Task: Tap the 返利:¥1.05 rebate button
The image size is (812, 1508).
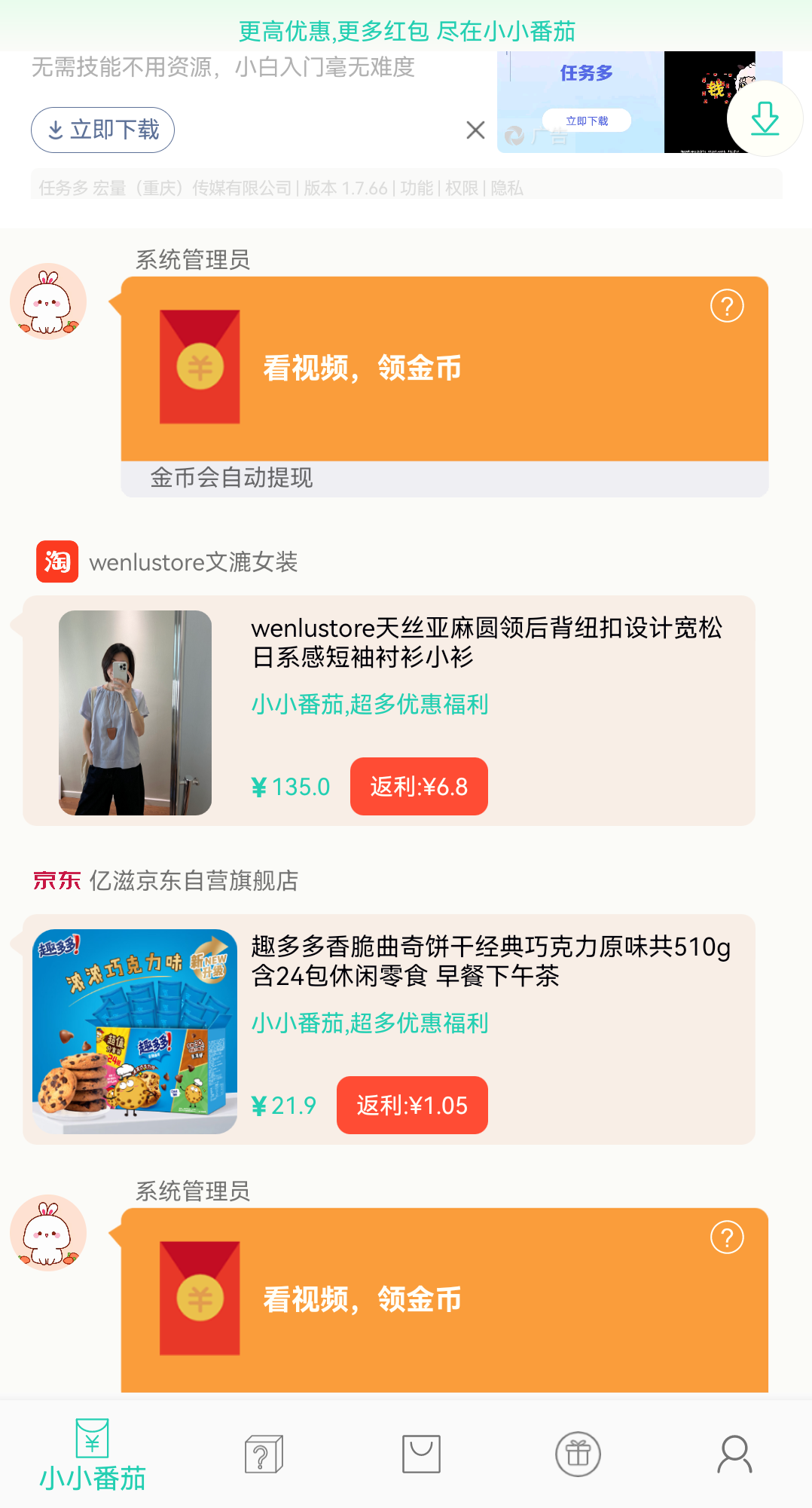Action: 412,1105
